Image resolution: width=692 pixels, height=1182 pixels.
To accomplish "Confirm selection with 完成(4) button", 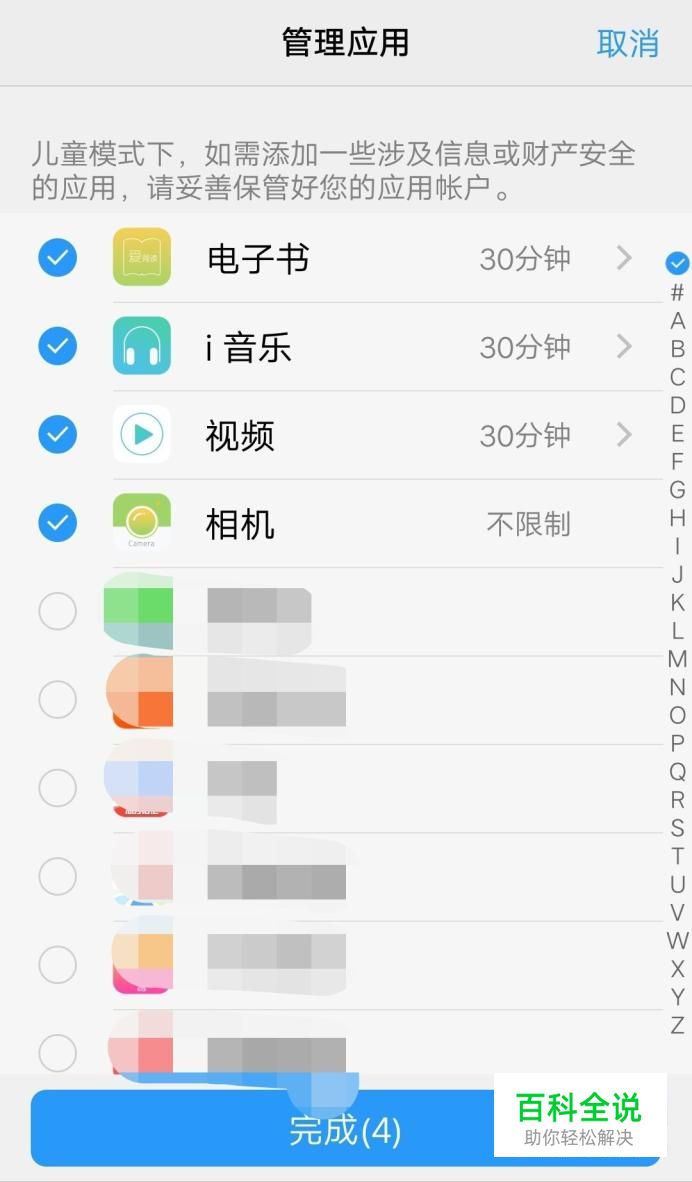I will point(346,1128).
